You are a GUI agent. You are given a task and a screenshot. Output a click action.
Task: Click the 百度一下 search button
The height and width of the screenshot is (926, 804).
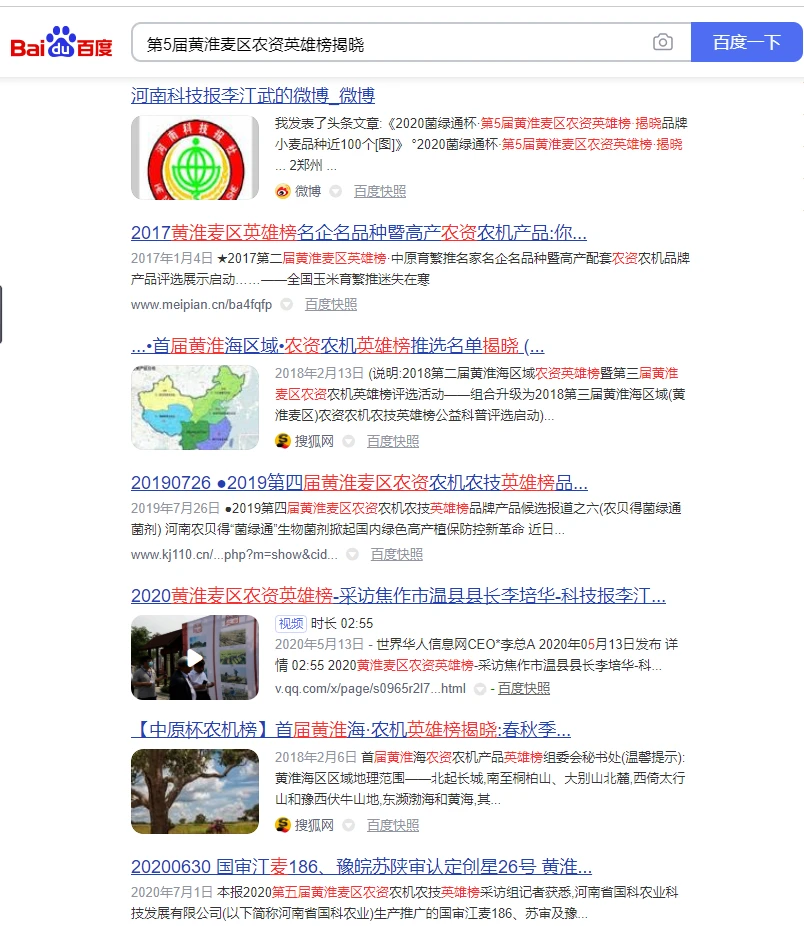(x=747, y=41)
